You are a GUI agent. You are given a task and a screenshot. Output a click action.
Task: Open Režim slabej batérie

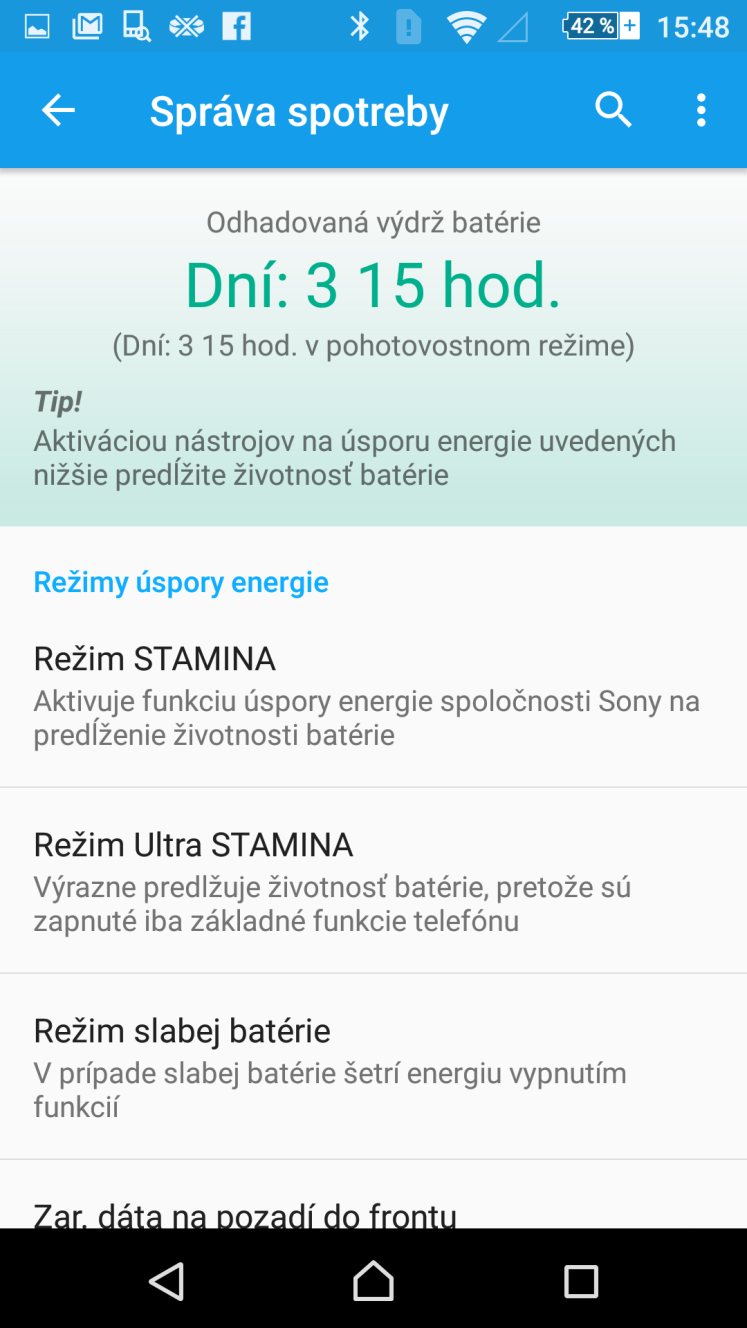[373, 1067]
